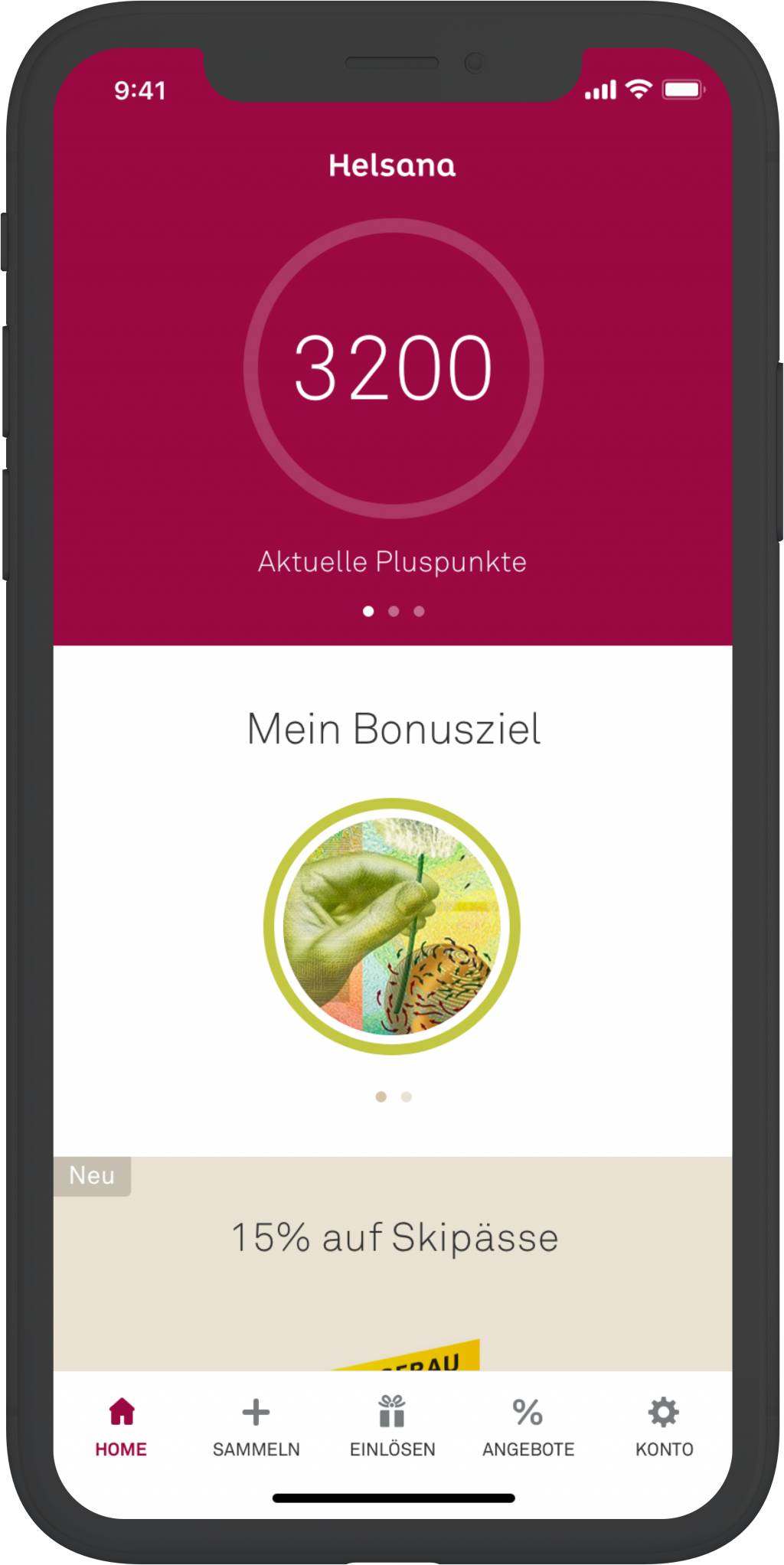Open the Mein Bonusziel banknote image
784x1565 pixels.
392,926
